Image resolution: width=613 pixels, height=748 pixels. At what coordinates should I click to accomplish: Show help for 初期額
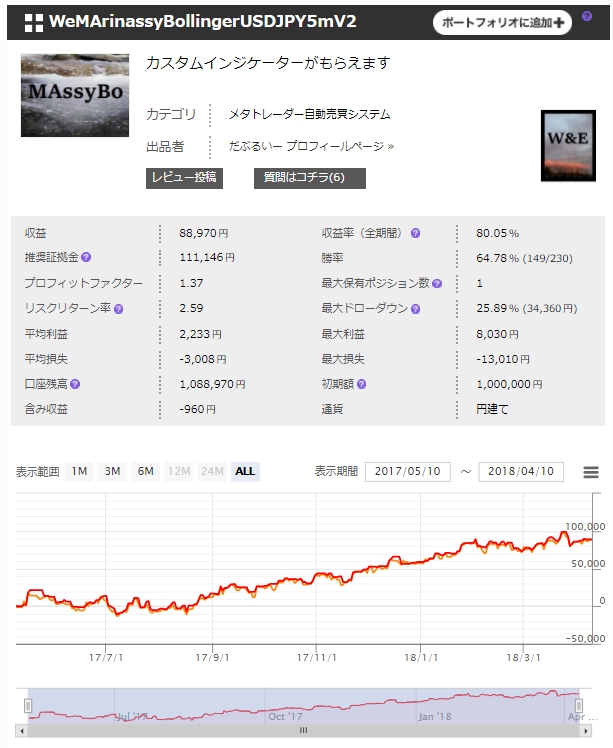click(362, 384)
